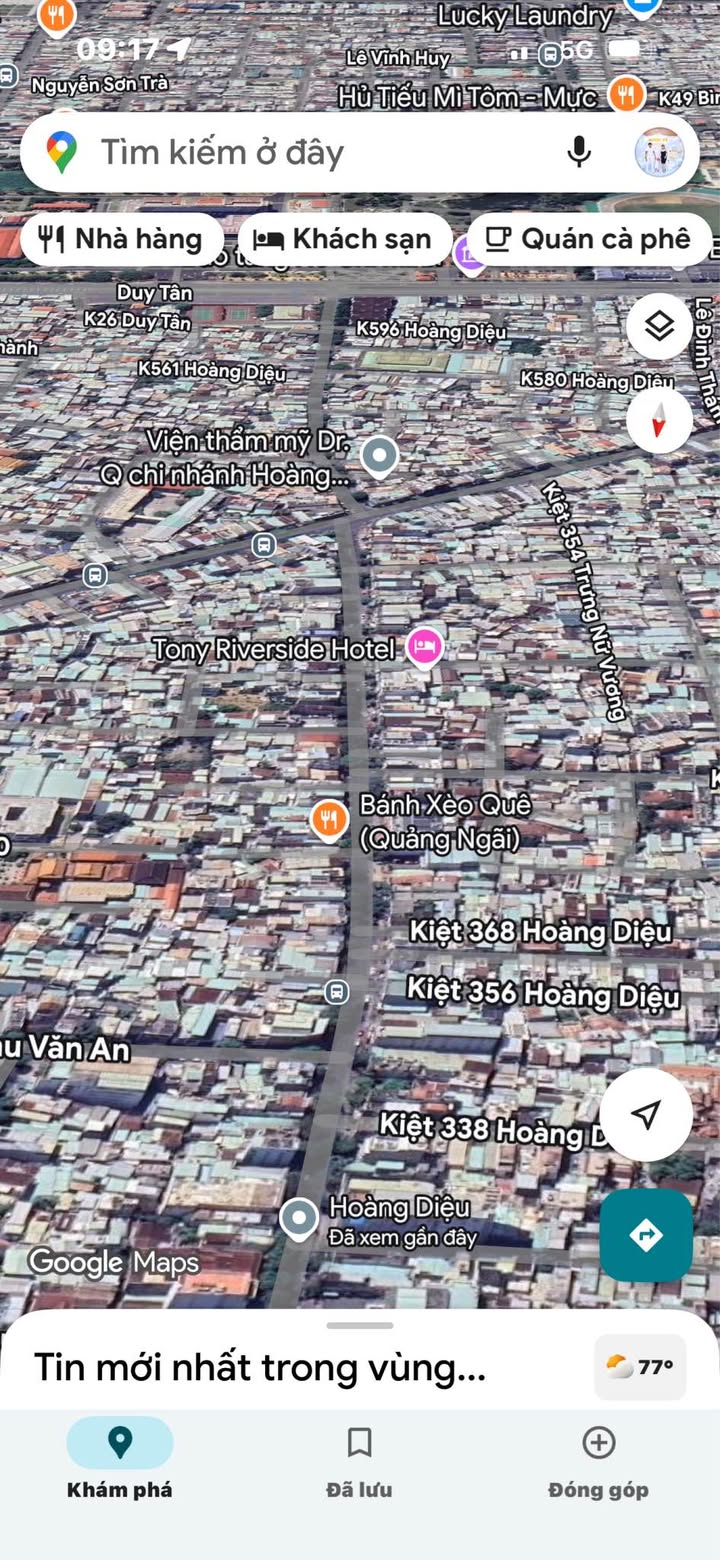
Task: Open the Tony Riverside Hotel pin
Action: coord(425,647)
